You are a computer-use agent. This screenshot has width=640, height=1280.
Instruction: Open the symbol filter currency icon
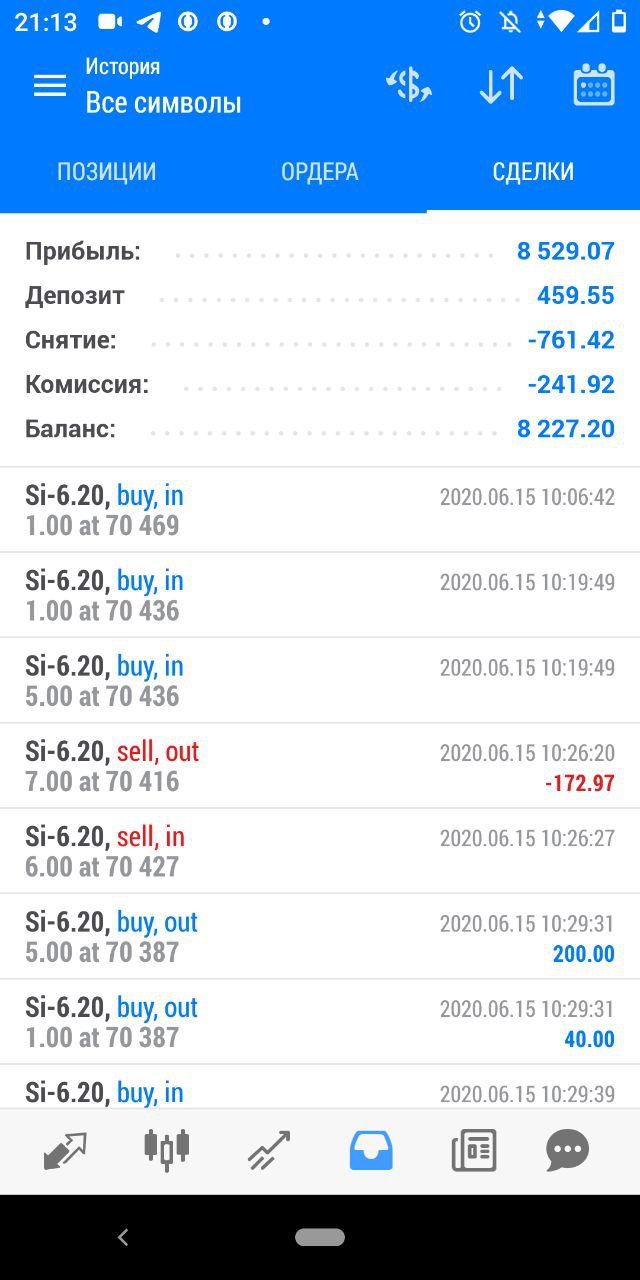click(409, 86)
